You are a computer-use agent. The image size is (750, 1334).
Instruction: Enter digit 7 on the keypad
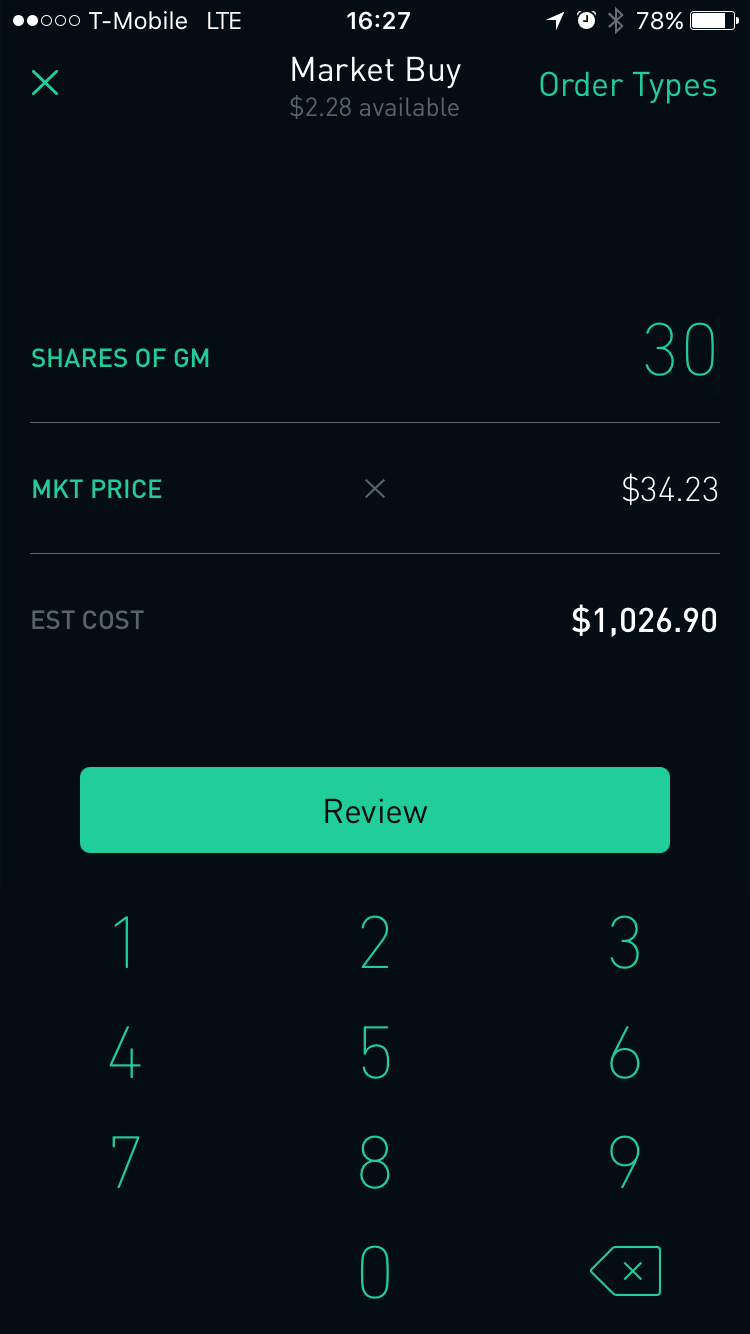coord(124,1162)
